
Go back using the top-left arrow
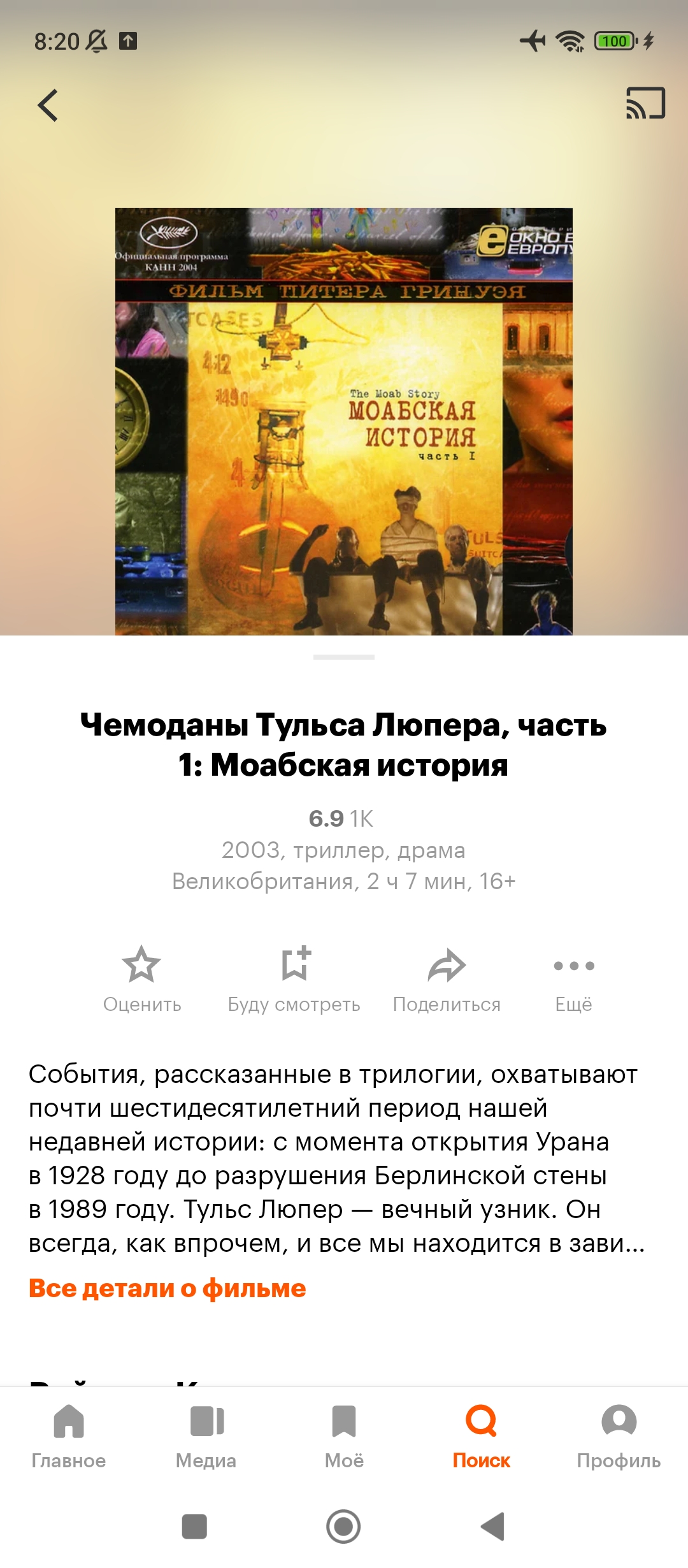point(48,105)
